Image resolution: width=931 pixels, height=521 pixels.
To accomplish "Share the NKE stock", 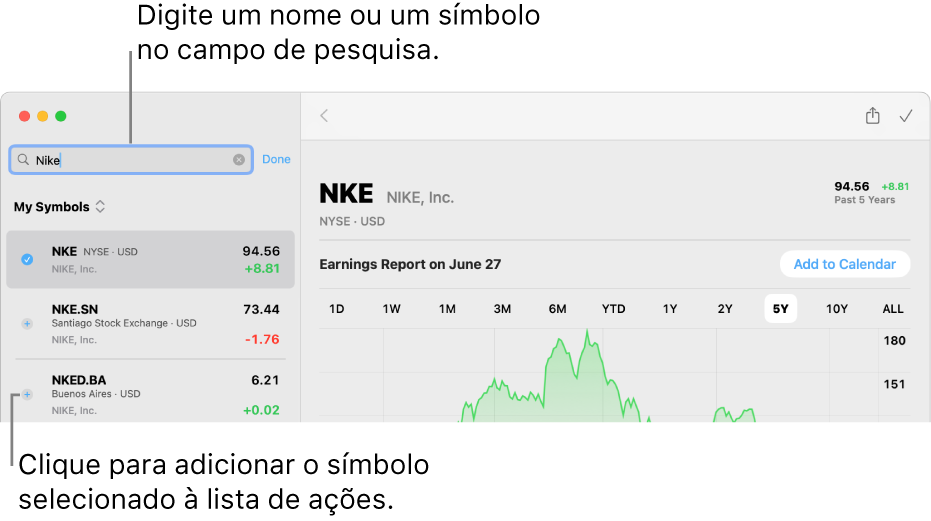I will point(872,116).
